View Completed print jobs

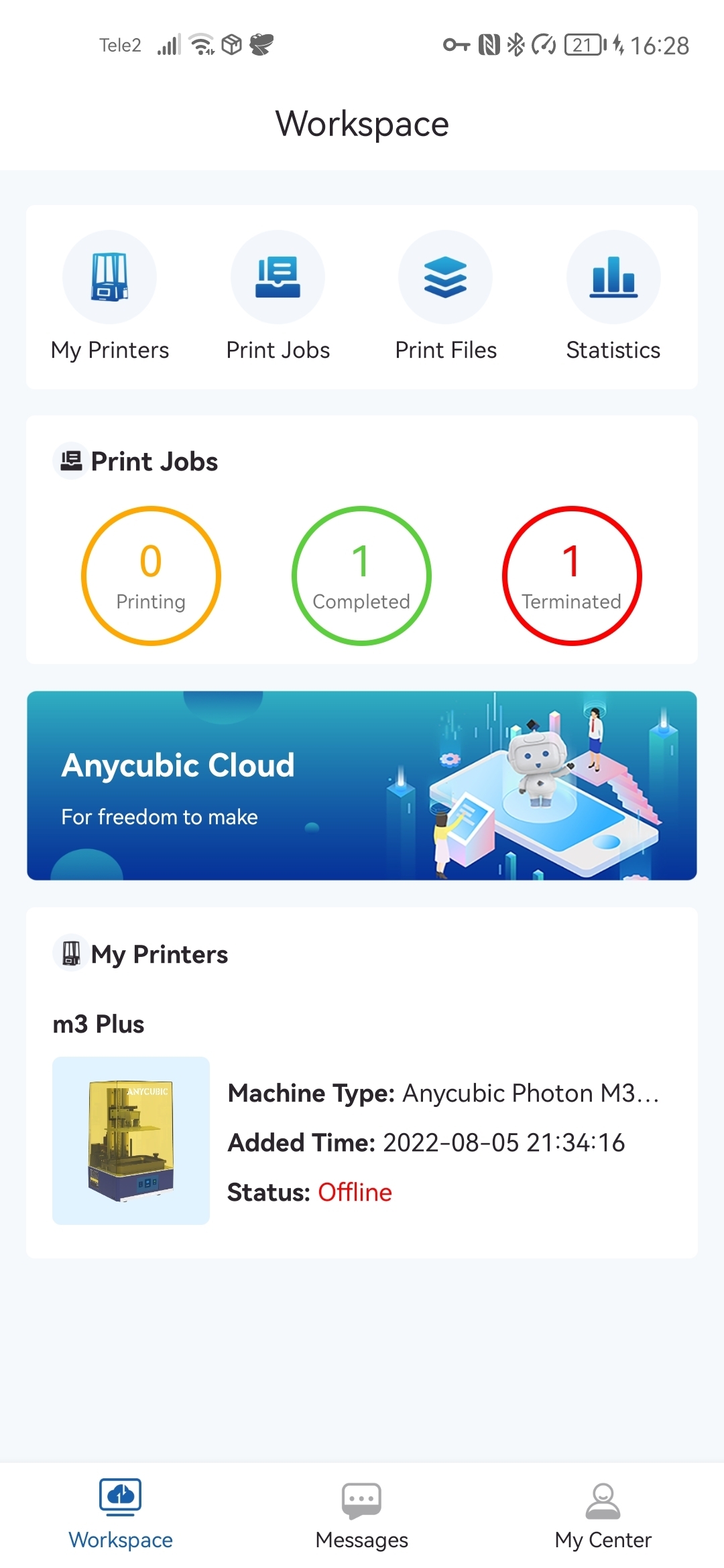point(361,576)
